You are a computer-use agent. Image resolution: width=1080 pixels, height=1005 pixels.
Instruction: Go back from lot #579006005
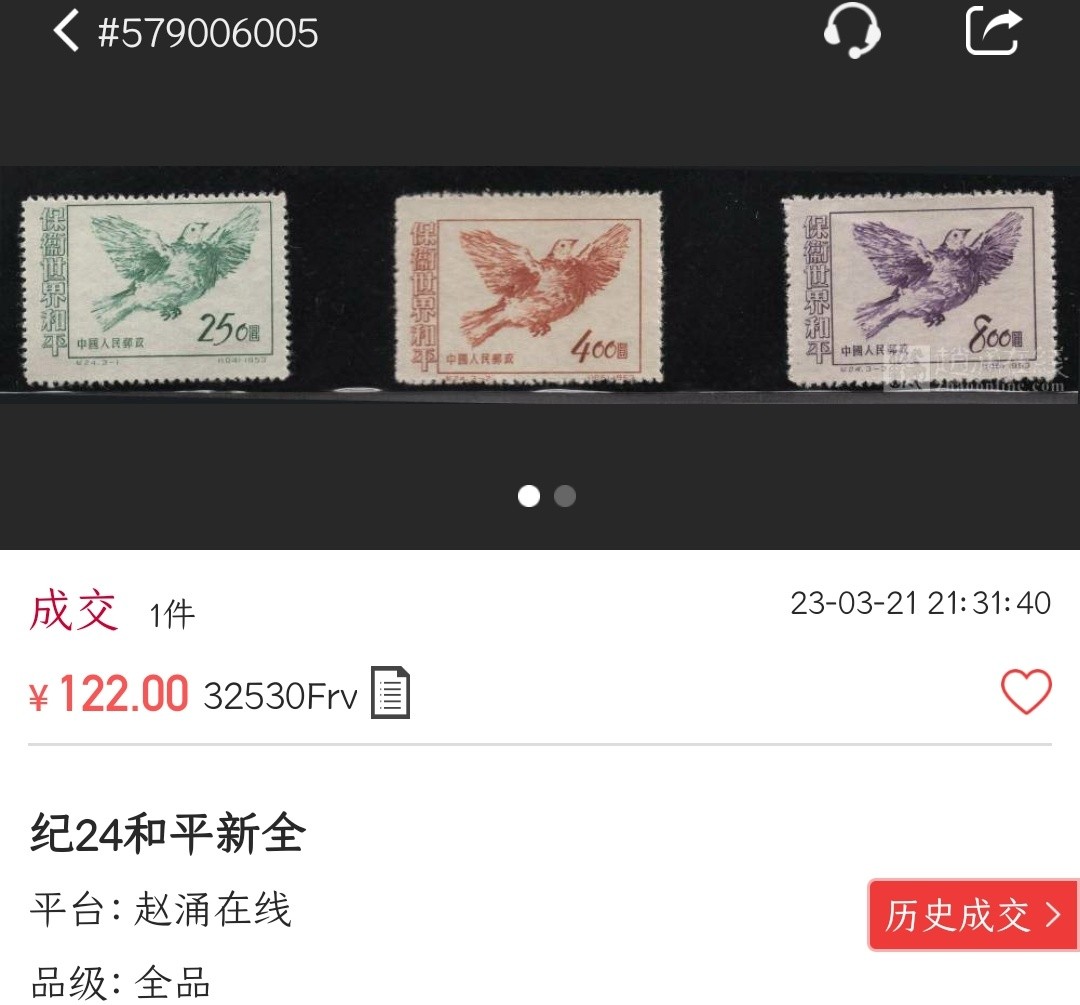pos(66,32)
